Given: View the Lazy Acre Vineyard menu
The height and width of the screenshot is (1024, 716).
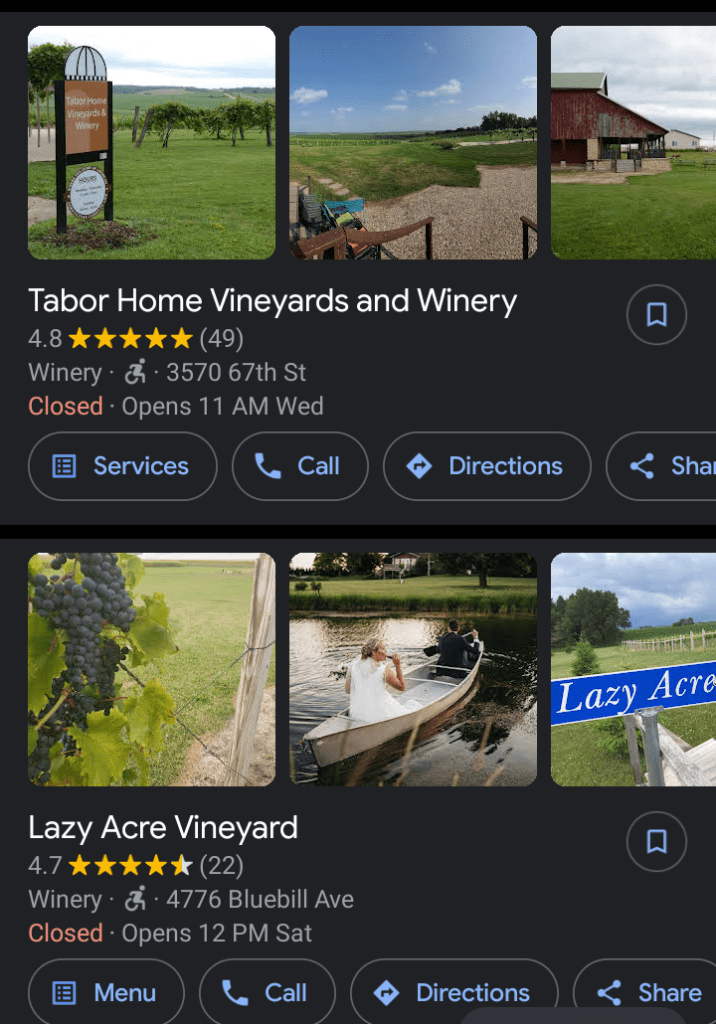Looking at the screenshot, I should coord(106,992).
